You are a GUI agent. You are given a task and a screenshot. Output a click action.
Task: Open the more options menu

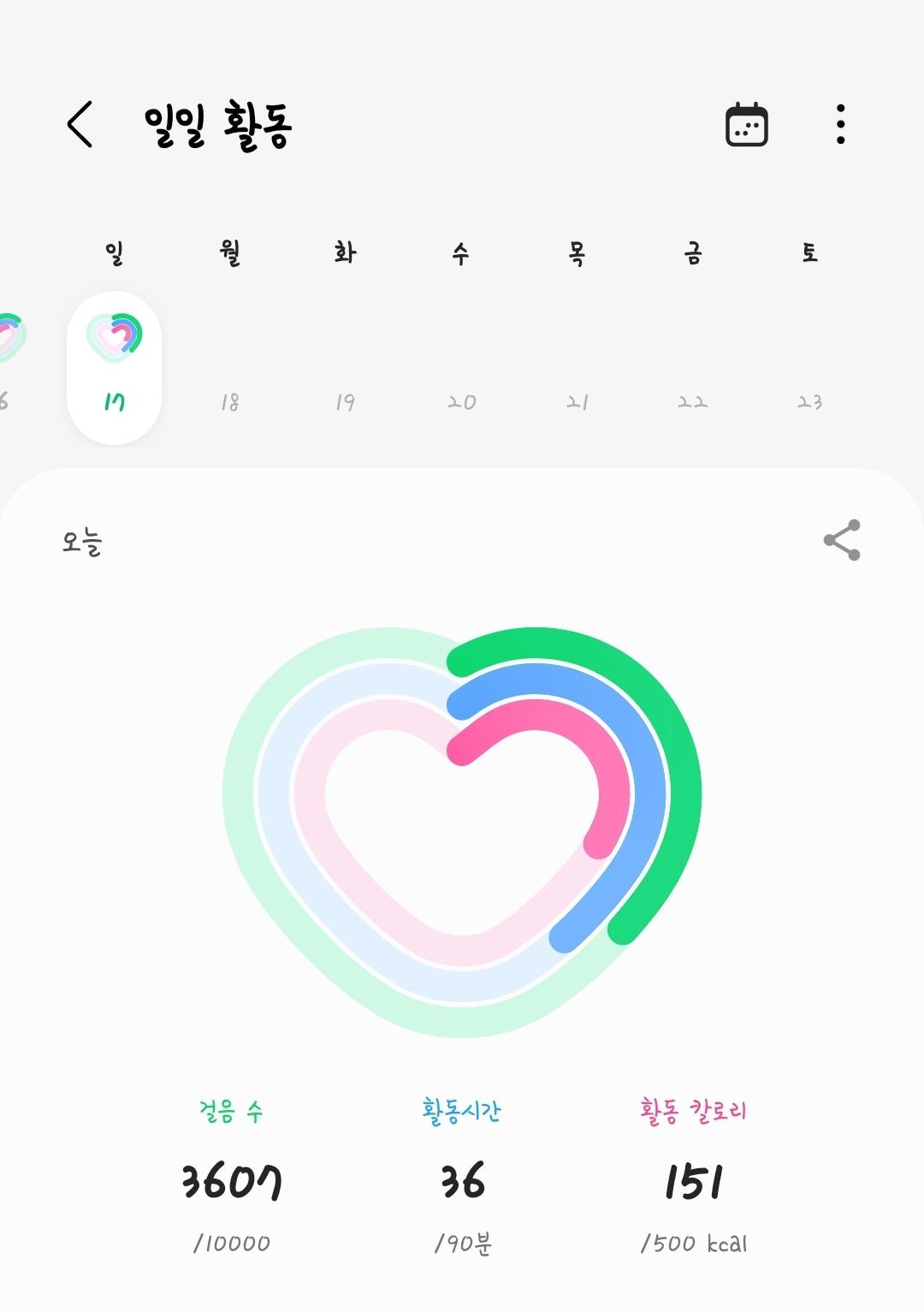tap(840, 125)
